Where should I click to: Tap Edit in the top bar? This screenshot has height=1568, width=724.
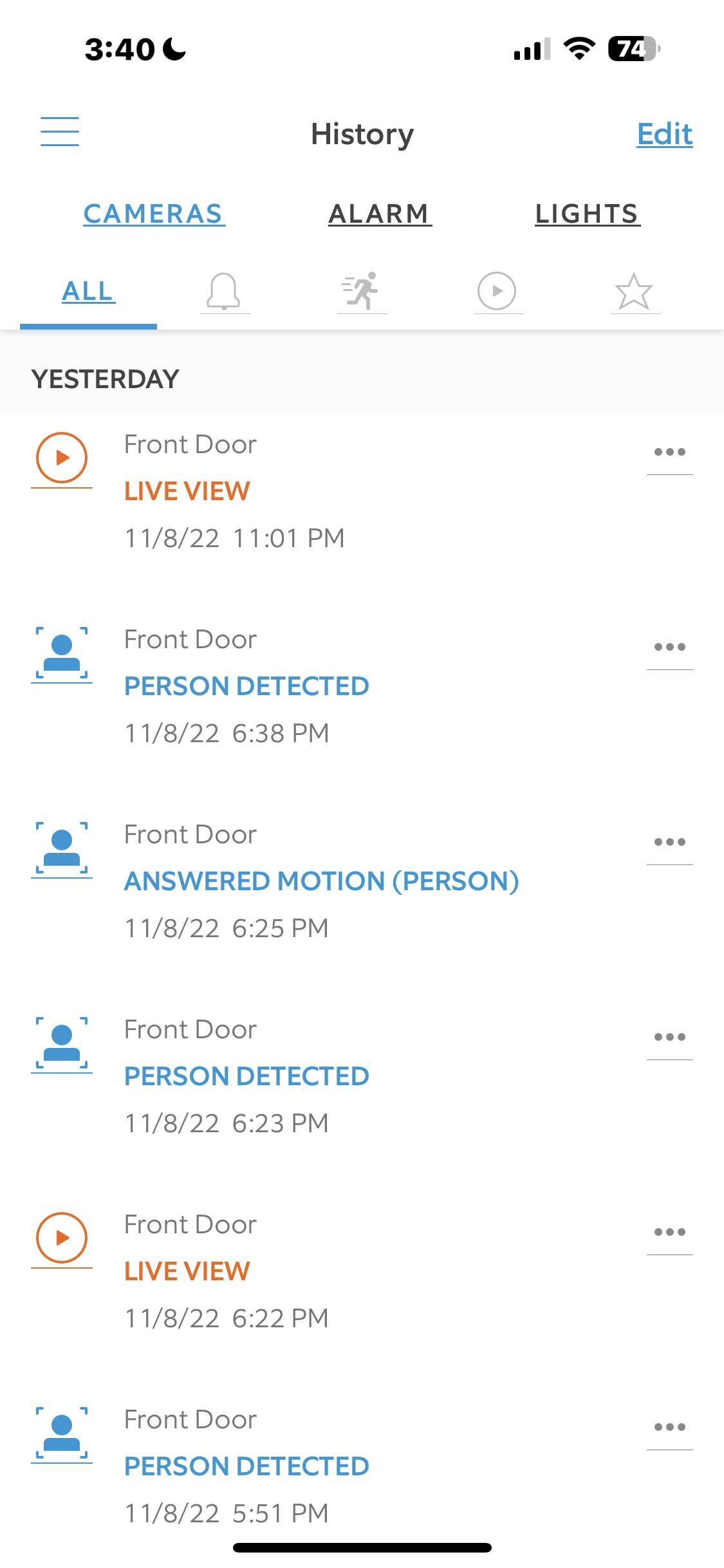(x=664, y=134)
